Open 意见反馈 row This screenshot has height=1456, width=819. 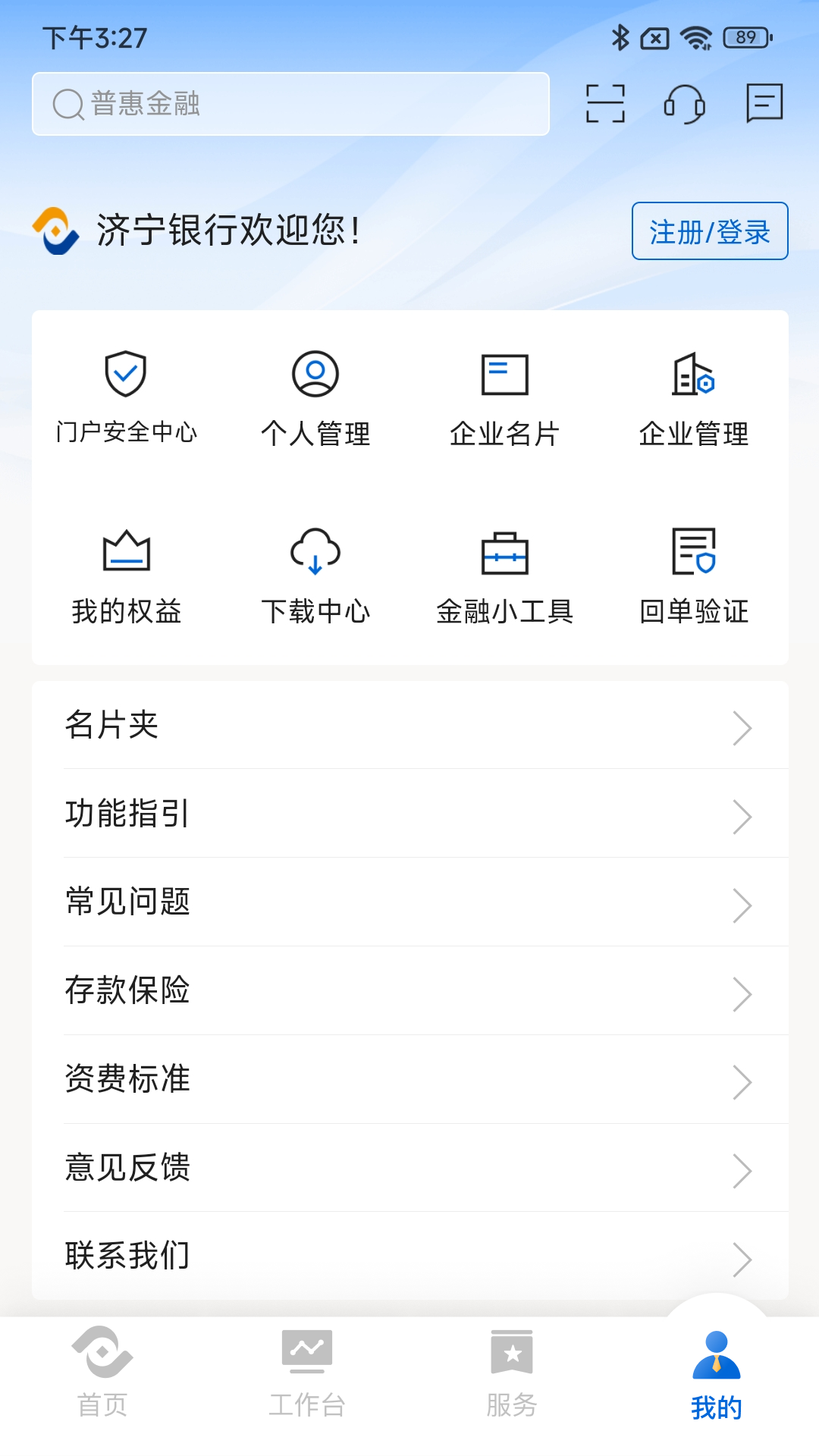[409, 1168]
